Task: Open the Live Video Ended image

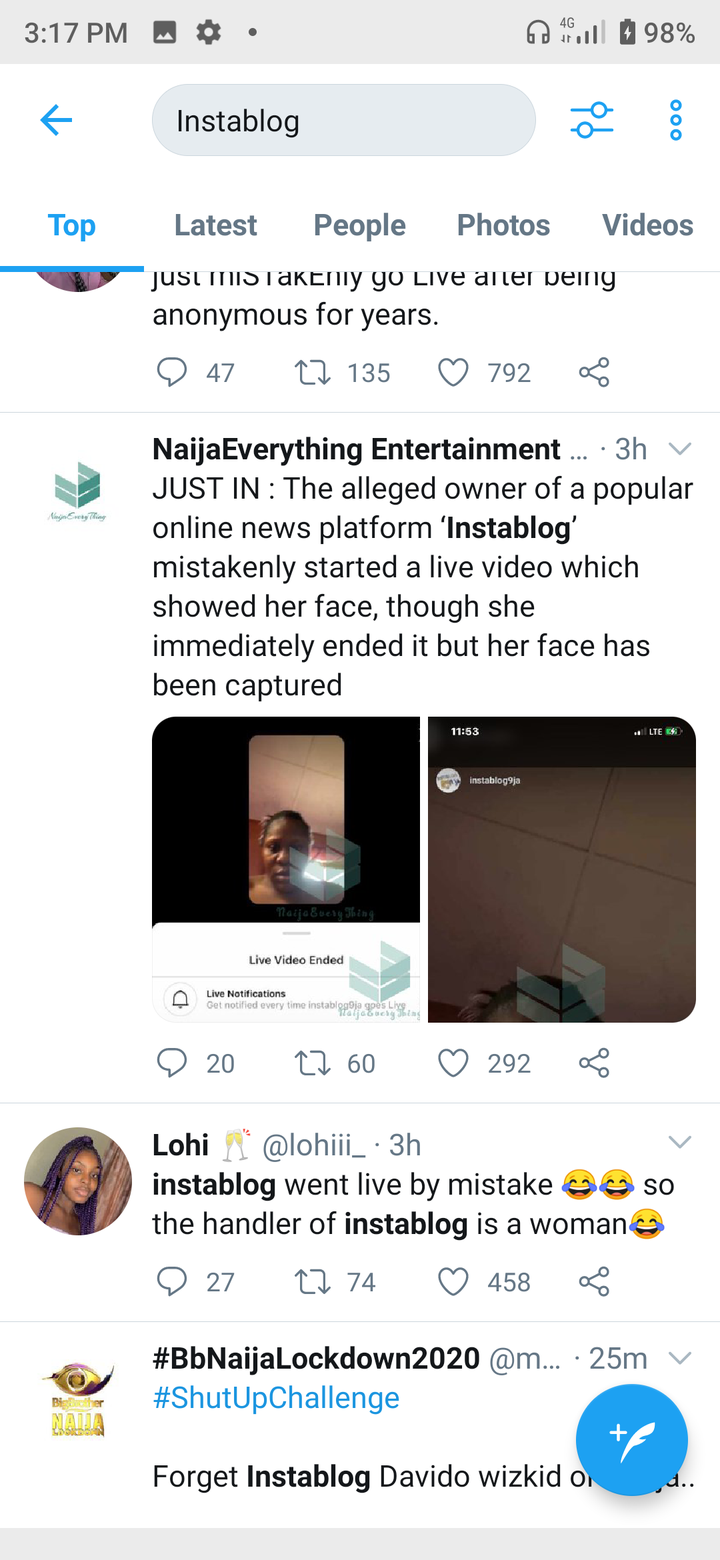Action: coord(286,869)
